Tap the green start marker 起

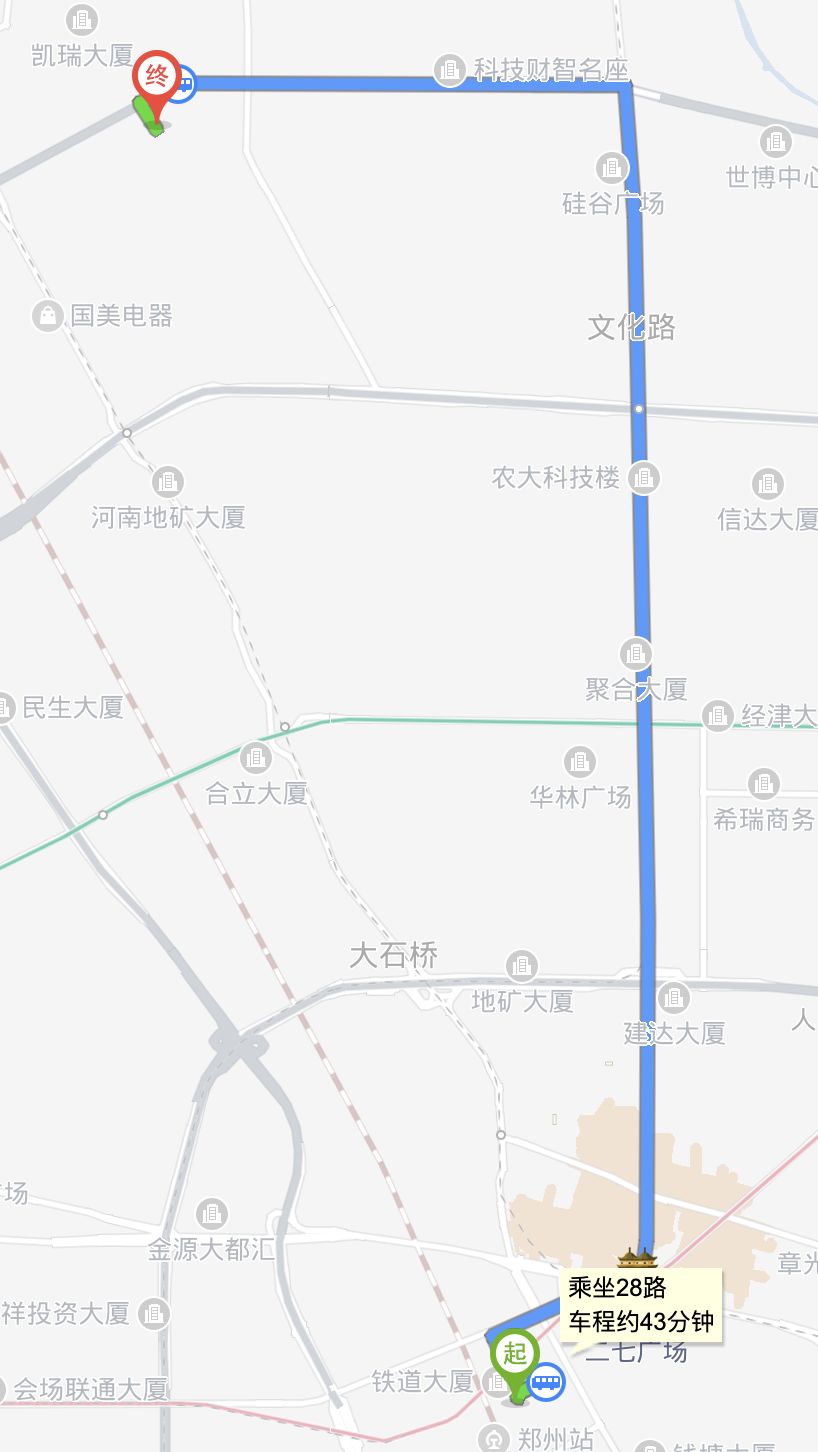515,1356
